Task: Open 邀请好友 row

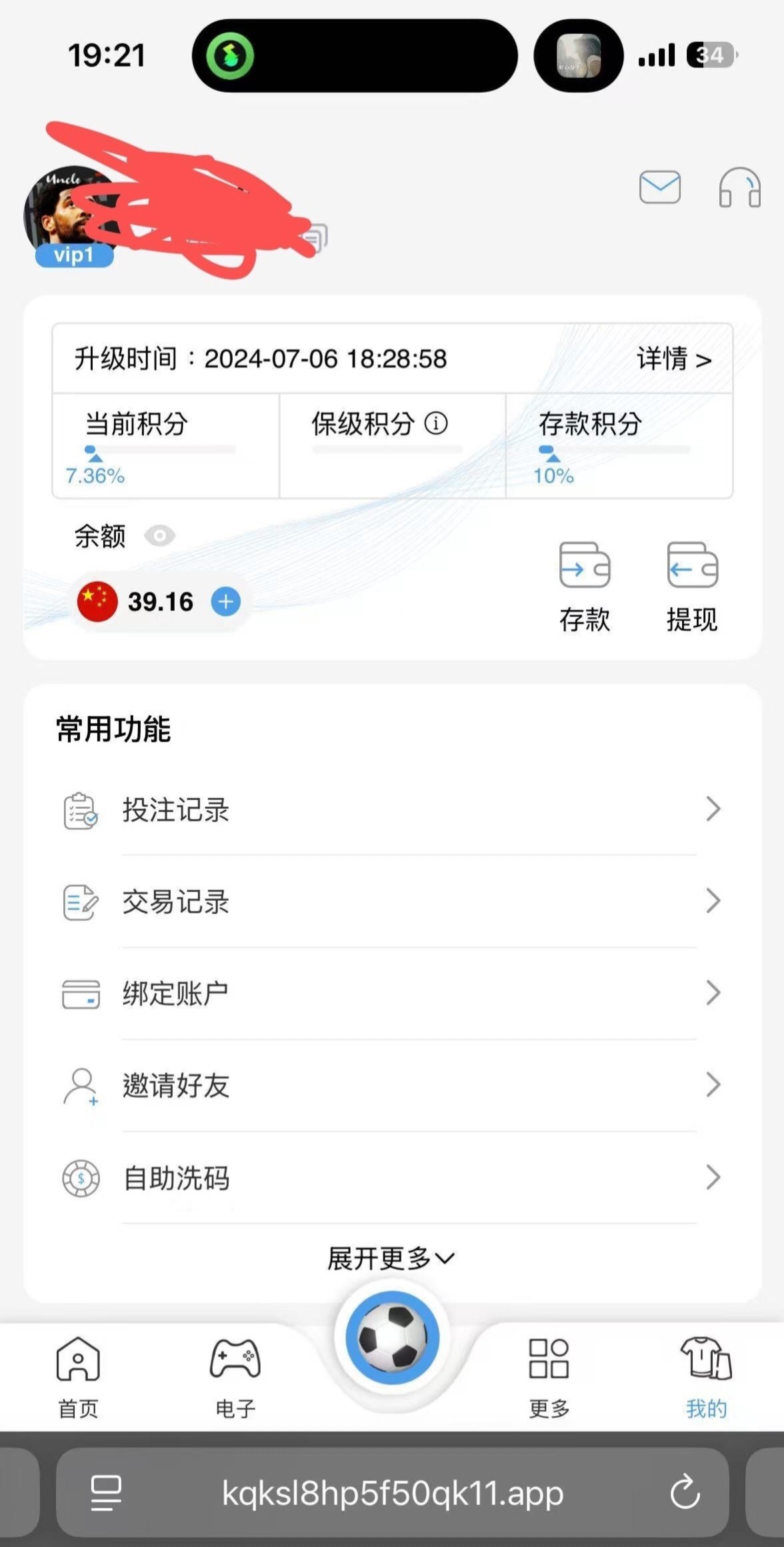Action: click(x=392, y=1086)
